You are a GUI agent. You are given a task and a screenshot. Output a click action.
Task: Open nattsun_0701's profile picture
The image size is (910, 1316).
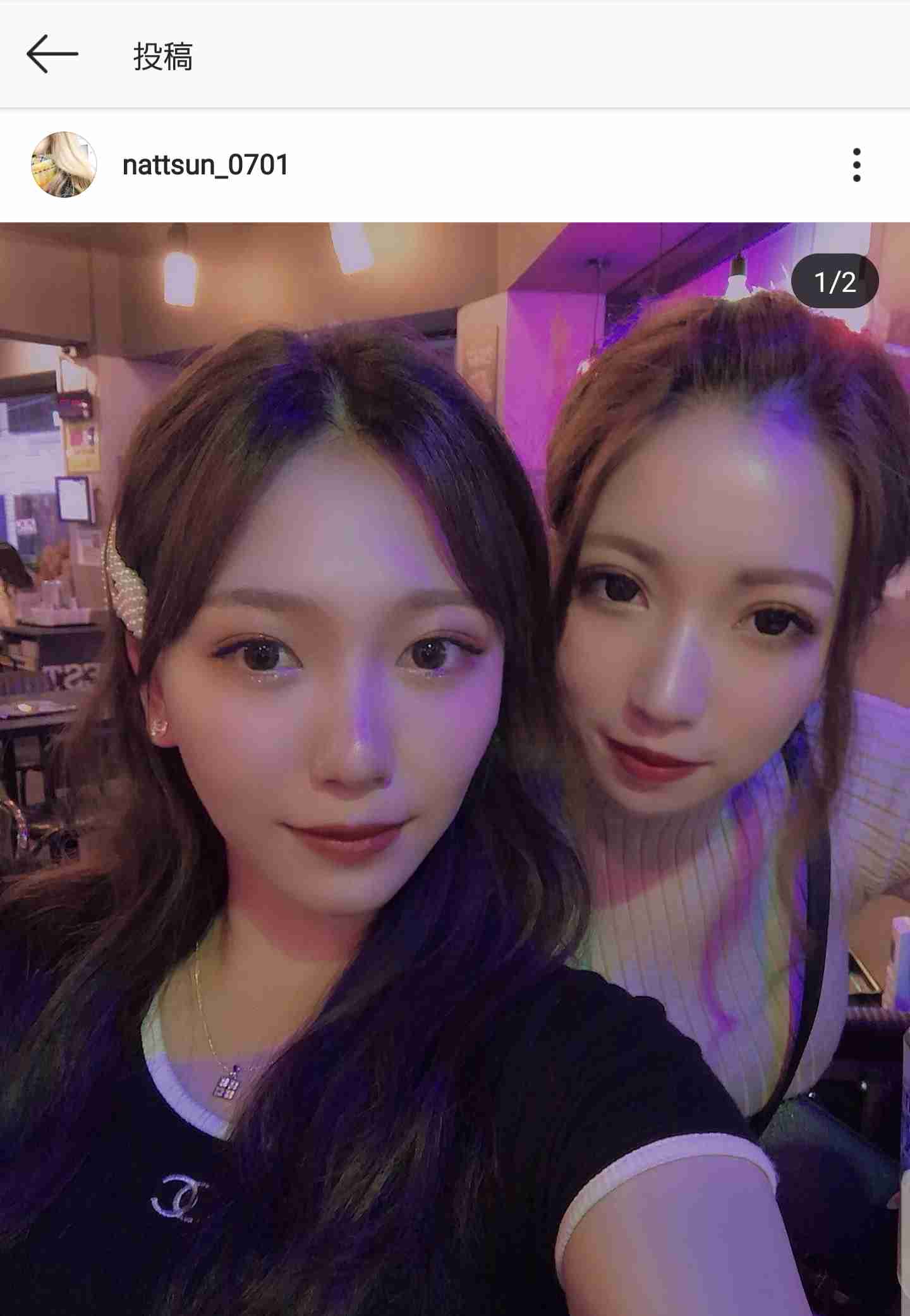(x=64, y=165)
